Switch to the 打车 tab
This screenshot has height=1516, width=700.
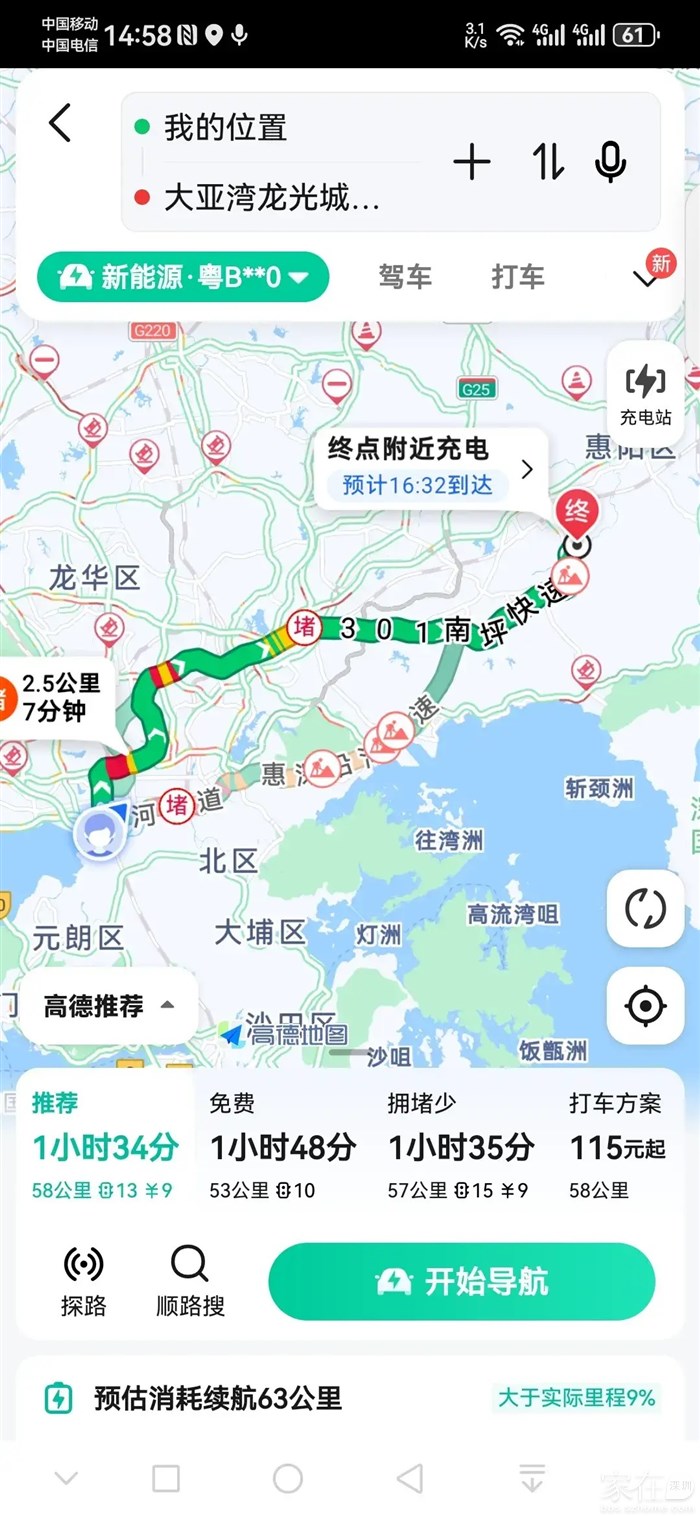click(x=517, y=277)
